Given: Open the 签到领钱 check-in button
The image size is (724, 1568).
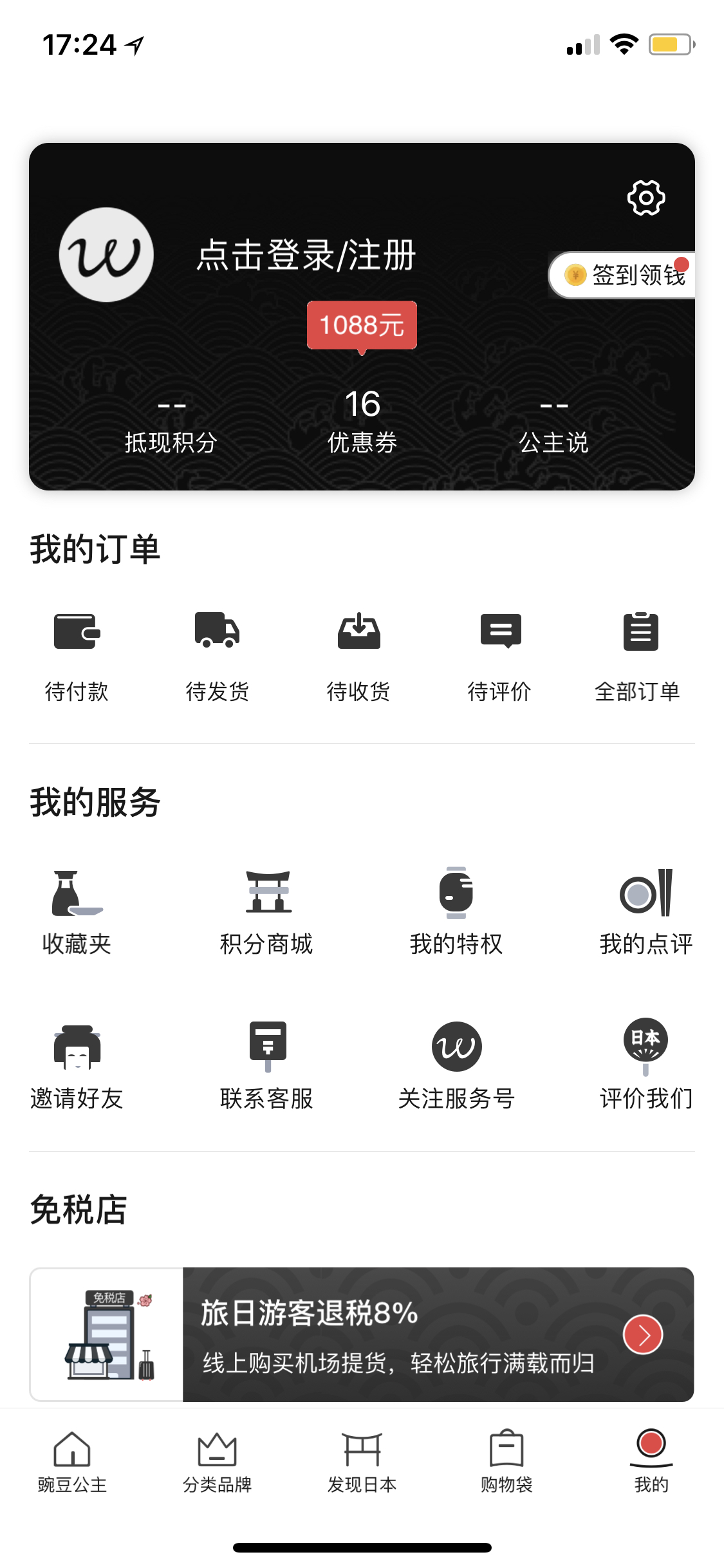Looking at the screenshot, I should point(622,275).
